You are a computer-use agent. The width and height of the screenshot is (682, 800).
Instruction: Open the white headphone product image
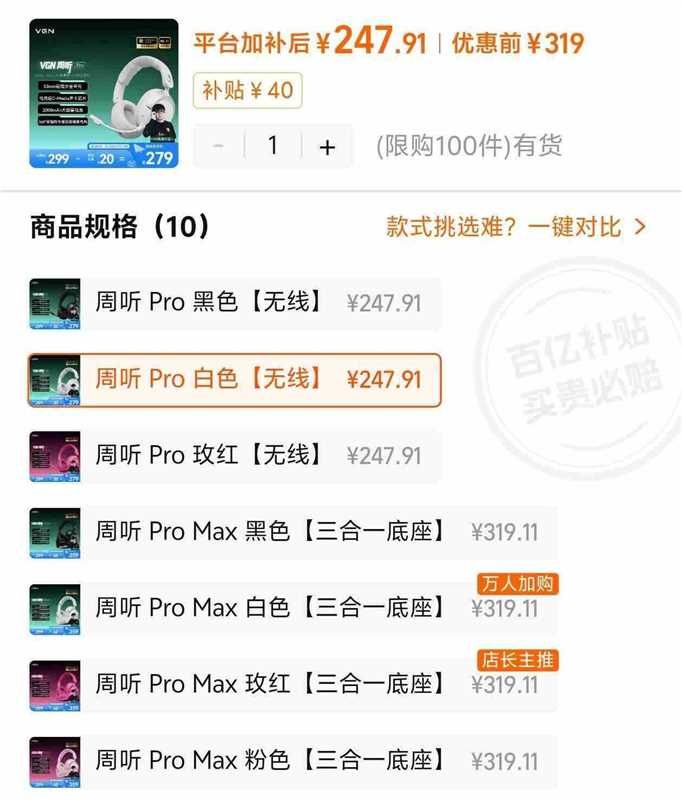104,93
